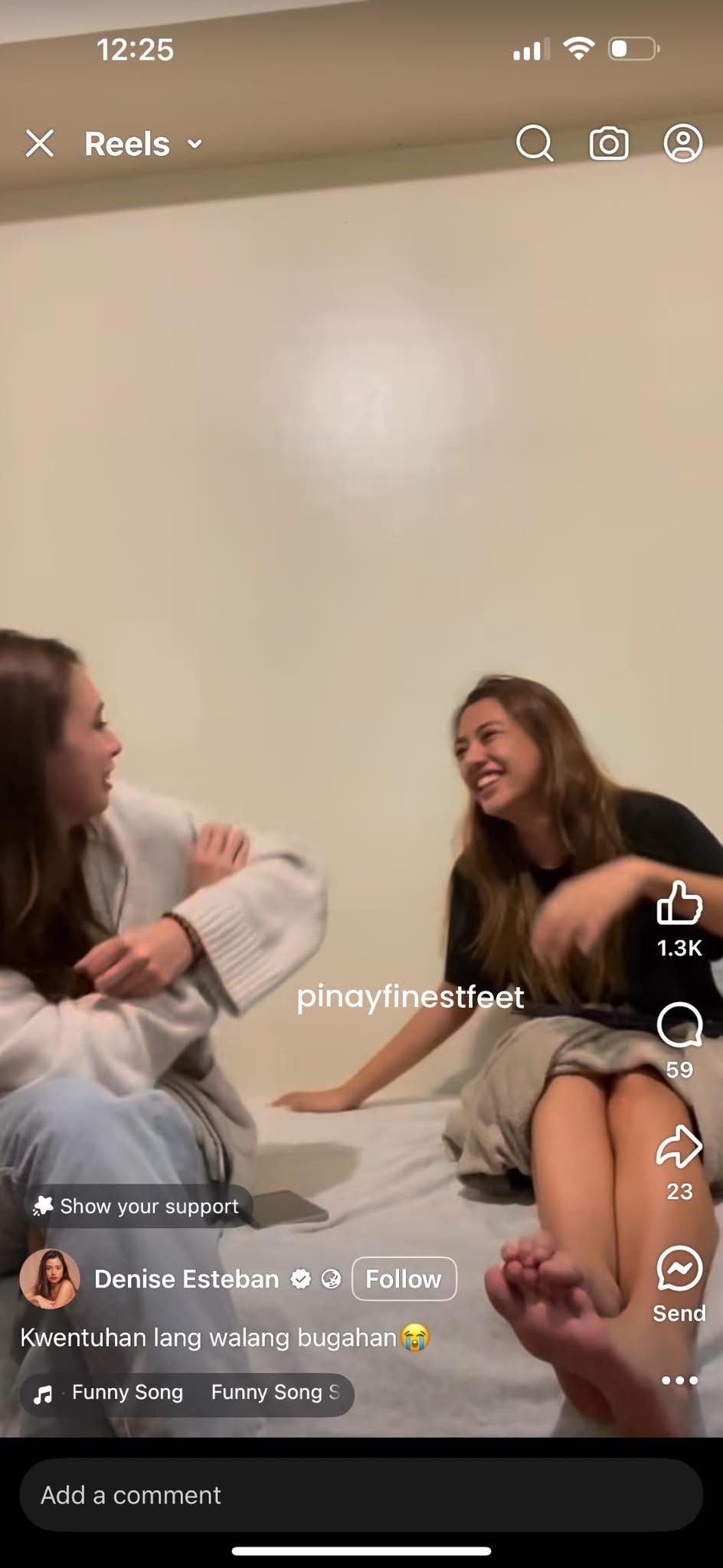Expand the Reels dropdown menu
723x1568 pixels.
pos(195,144)
